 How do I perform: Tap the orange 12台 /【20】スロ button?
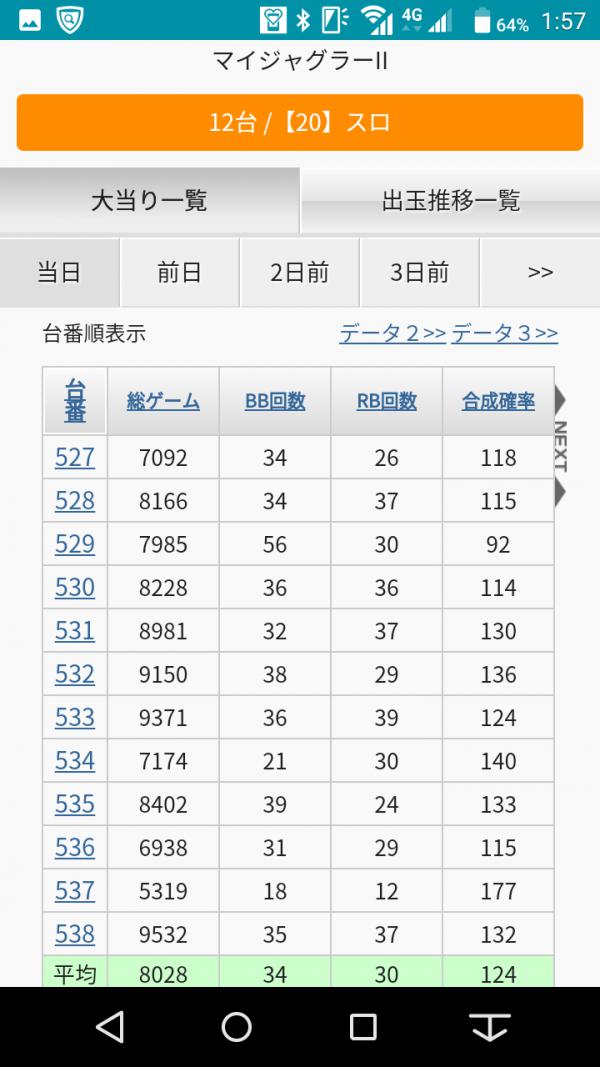click(x=299, y=123)
